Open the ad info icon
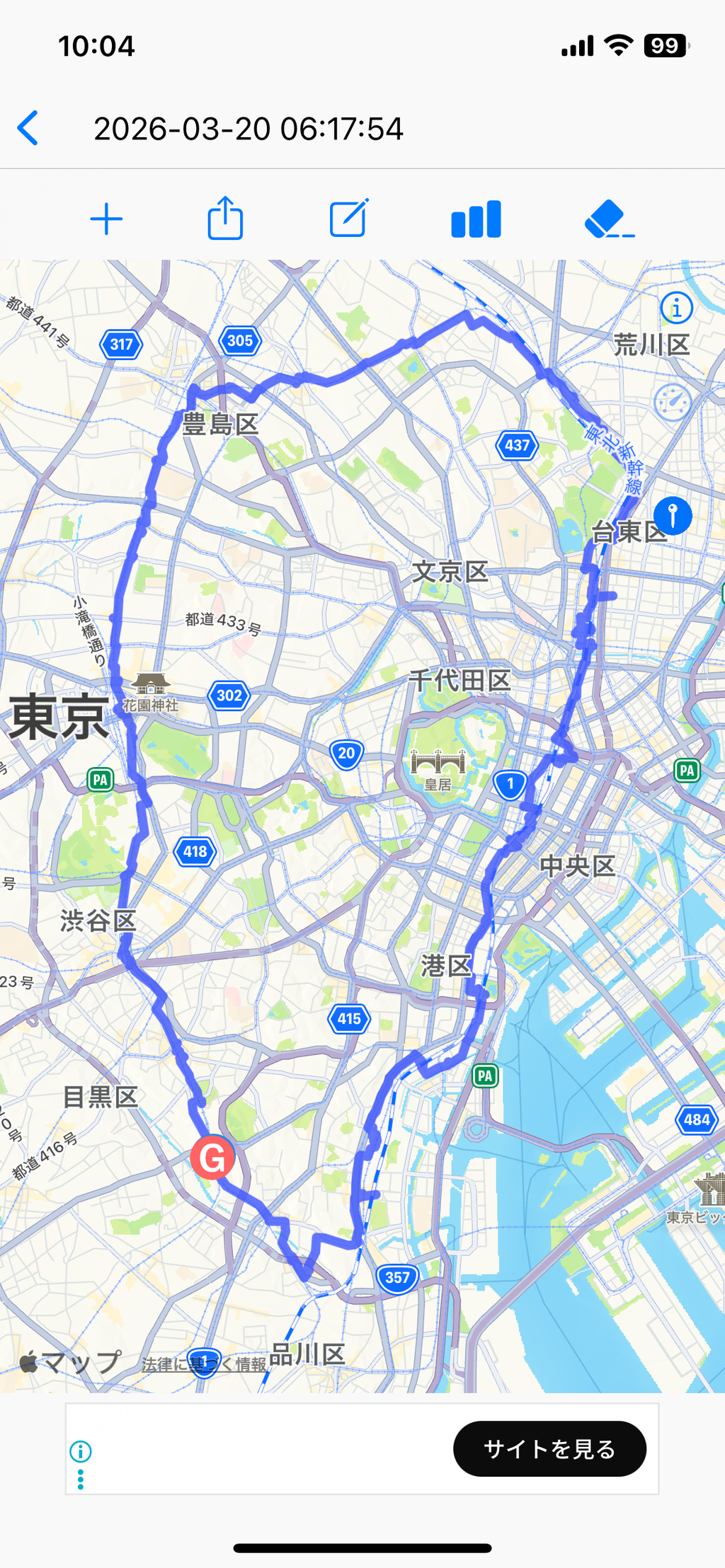This screenshot has height=1568, width=725. (x=81, y=1451)
